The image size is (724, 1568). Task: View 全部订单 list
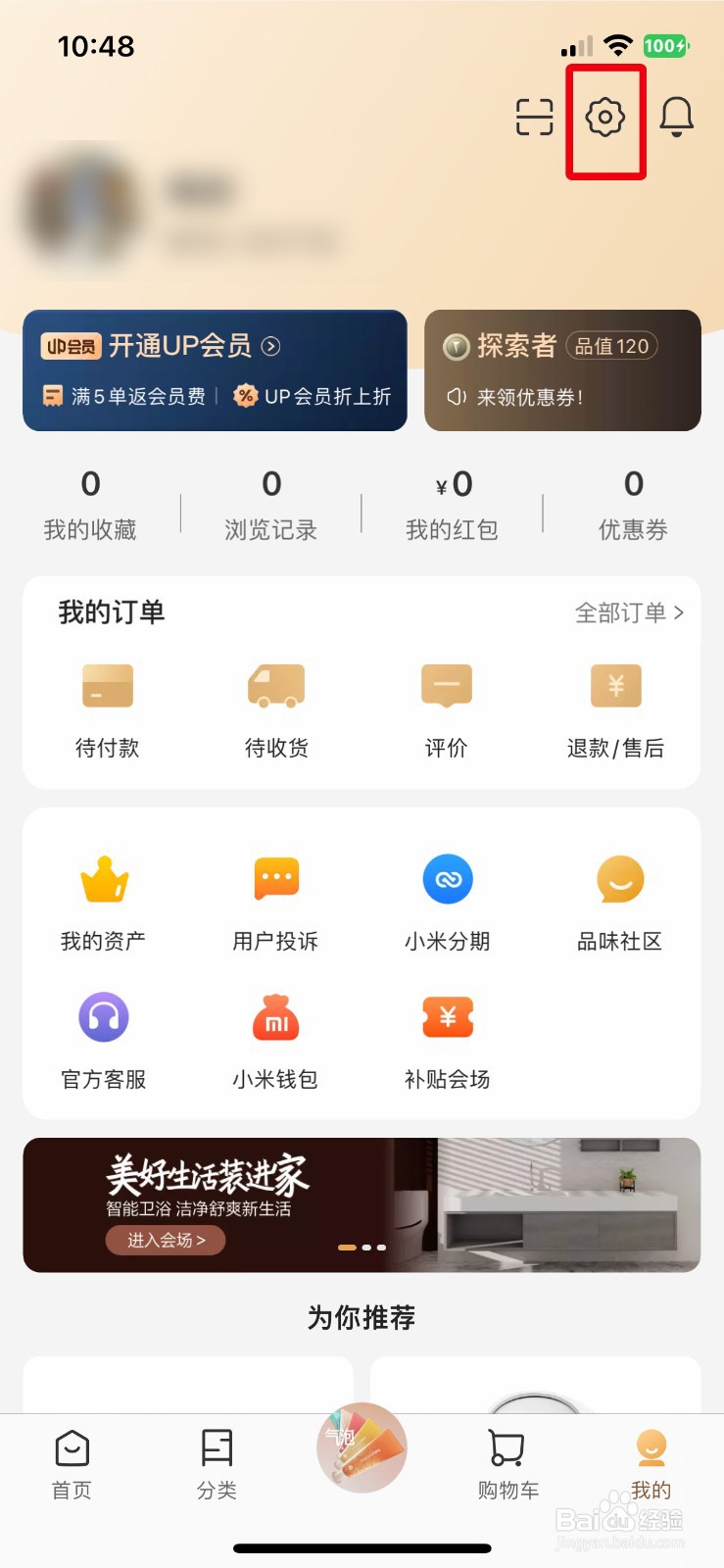click(x=629, y=613)
